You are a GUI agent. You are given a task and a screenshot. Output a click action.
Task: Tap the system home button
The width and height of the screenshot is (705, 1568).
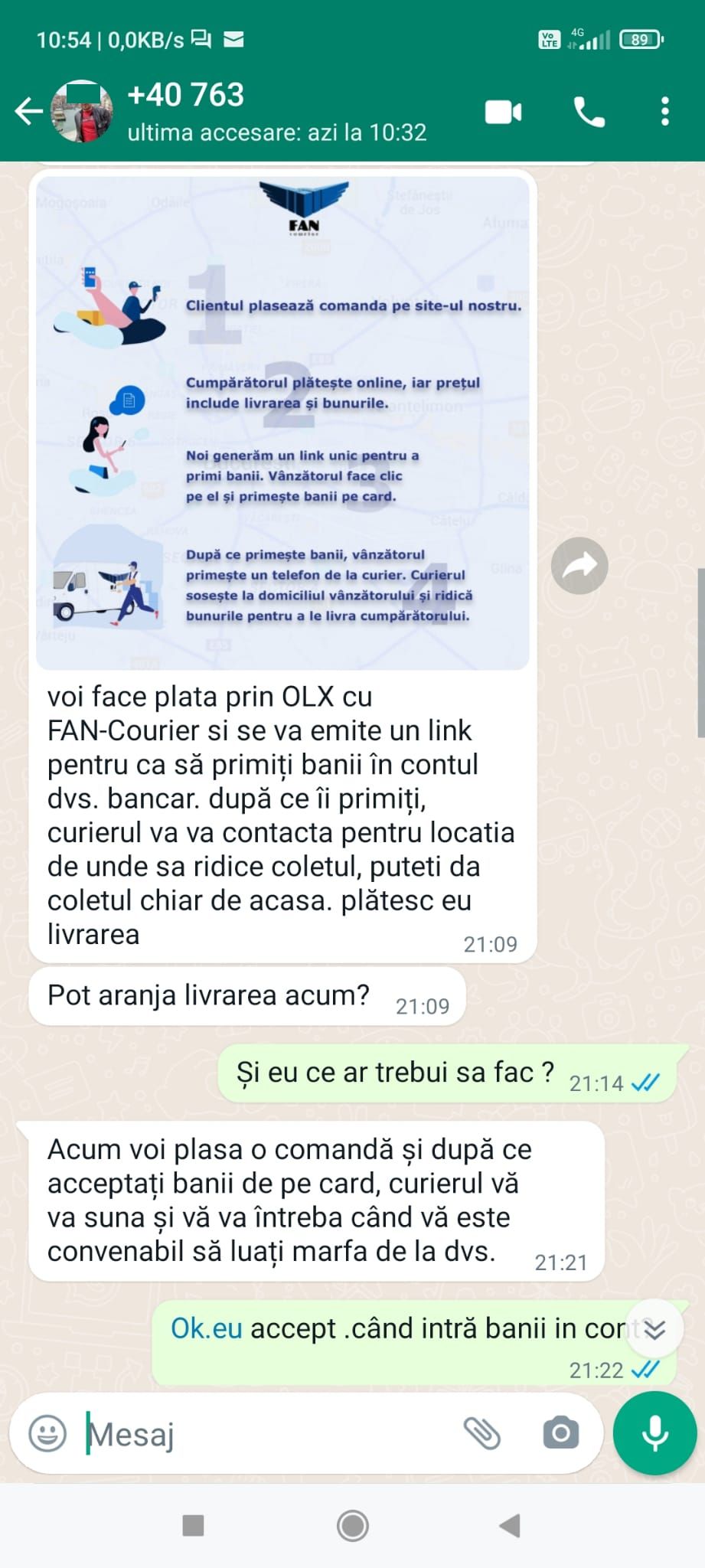pyautogui.click(x=353, y=1525)
